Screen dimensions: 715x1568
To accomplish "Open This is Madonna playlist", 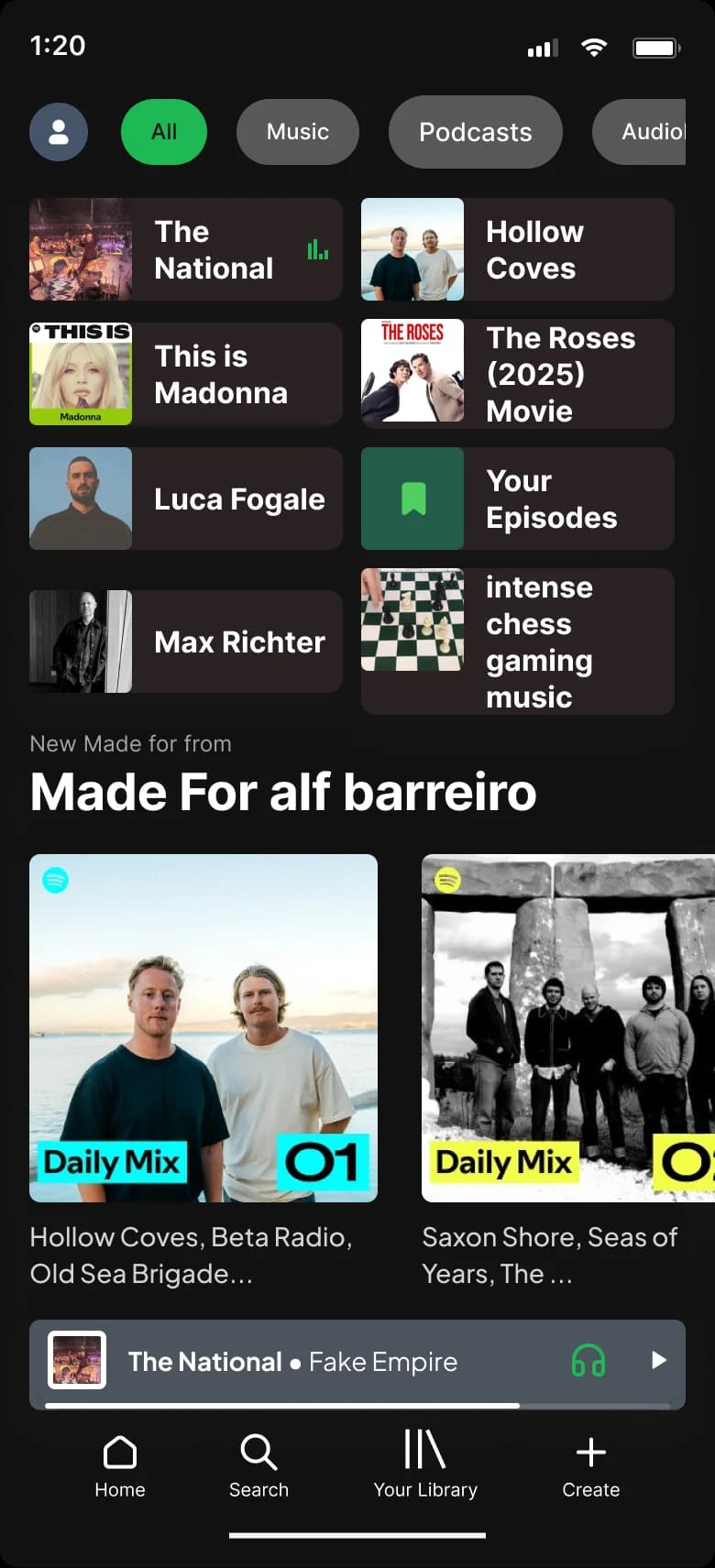I will click(x=186, y=374).
